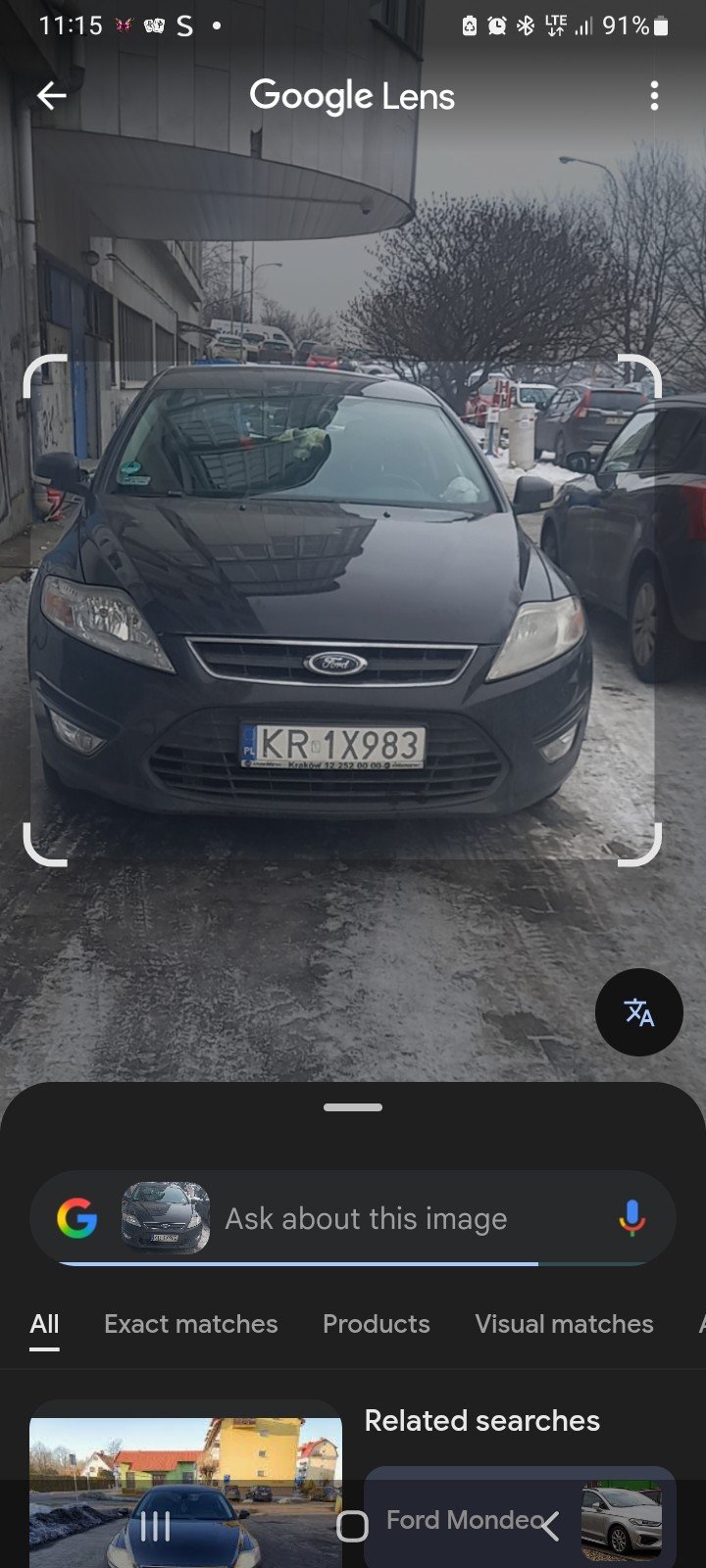The width and height of the screenshot is (706, 1568).
Task: Tap the results sheet drag handle
Action: pyautogui.click(x=353, y=1107)
